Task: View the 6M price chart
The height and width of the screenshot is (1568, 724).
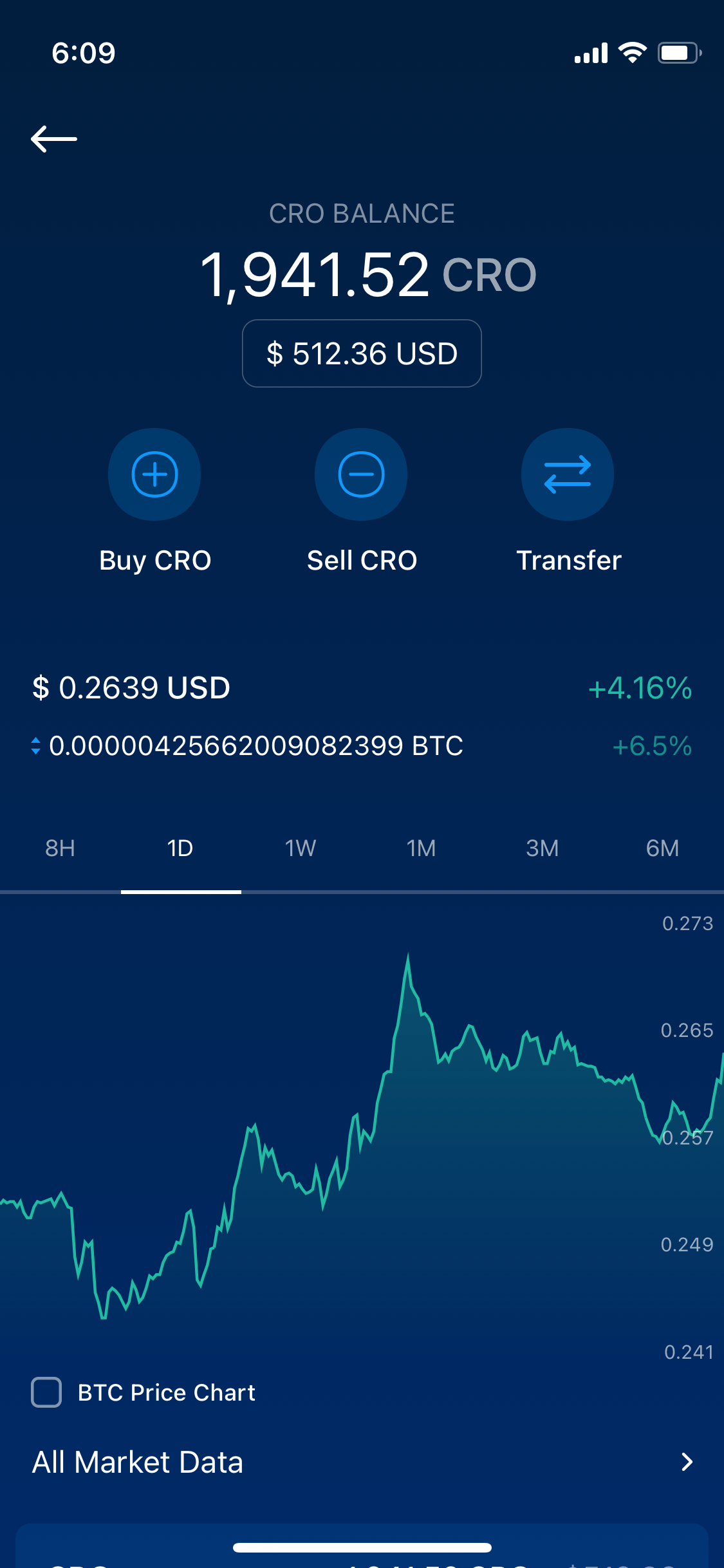Action: coord(662,848)
